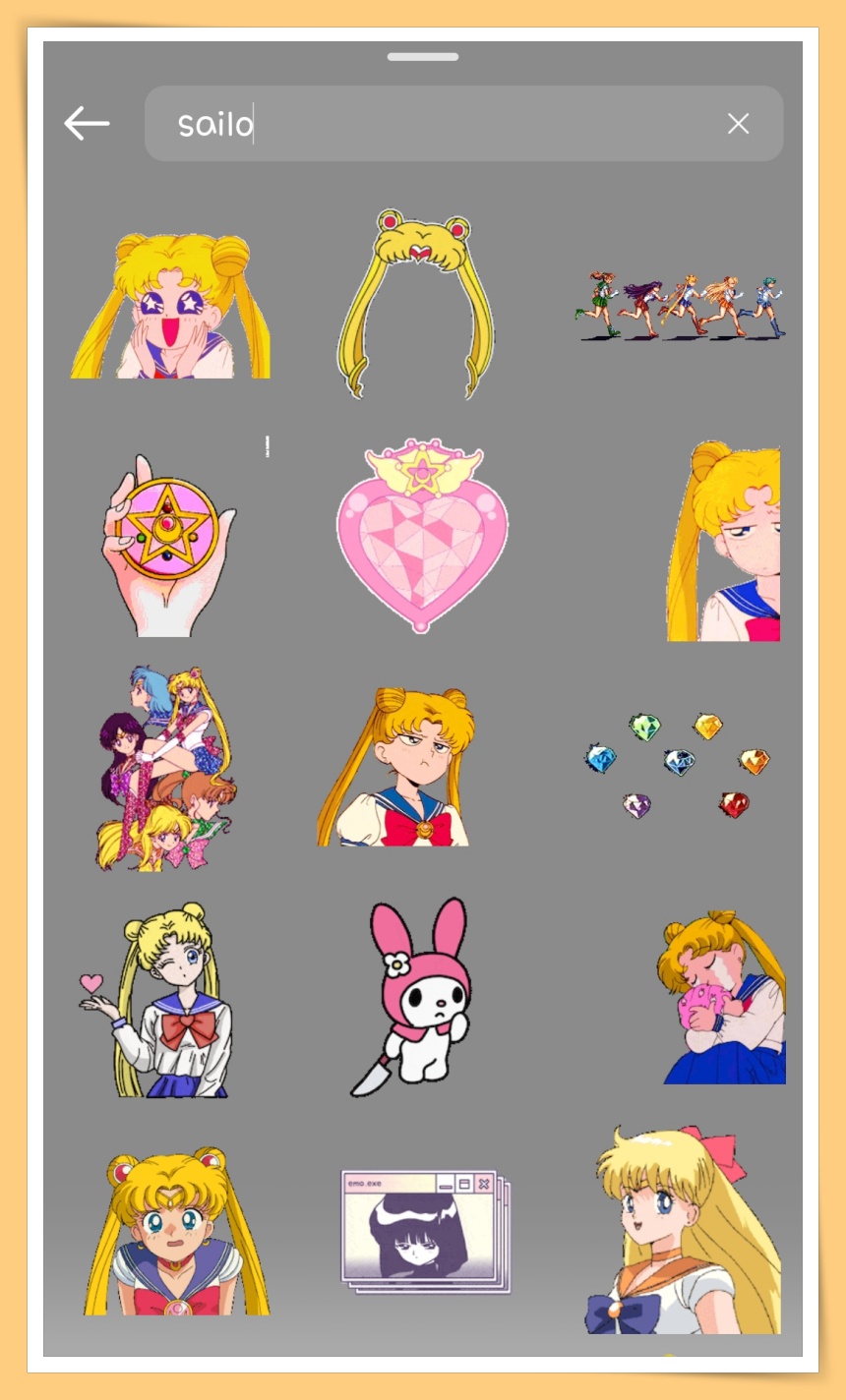The width and height of the screenshot is (846, 1400).
Task: Choose the blonde pigtail hair wig sticker
Action: coord(417,303)
